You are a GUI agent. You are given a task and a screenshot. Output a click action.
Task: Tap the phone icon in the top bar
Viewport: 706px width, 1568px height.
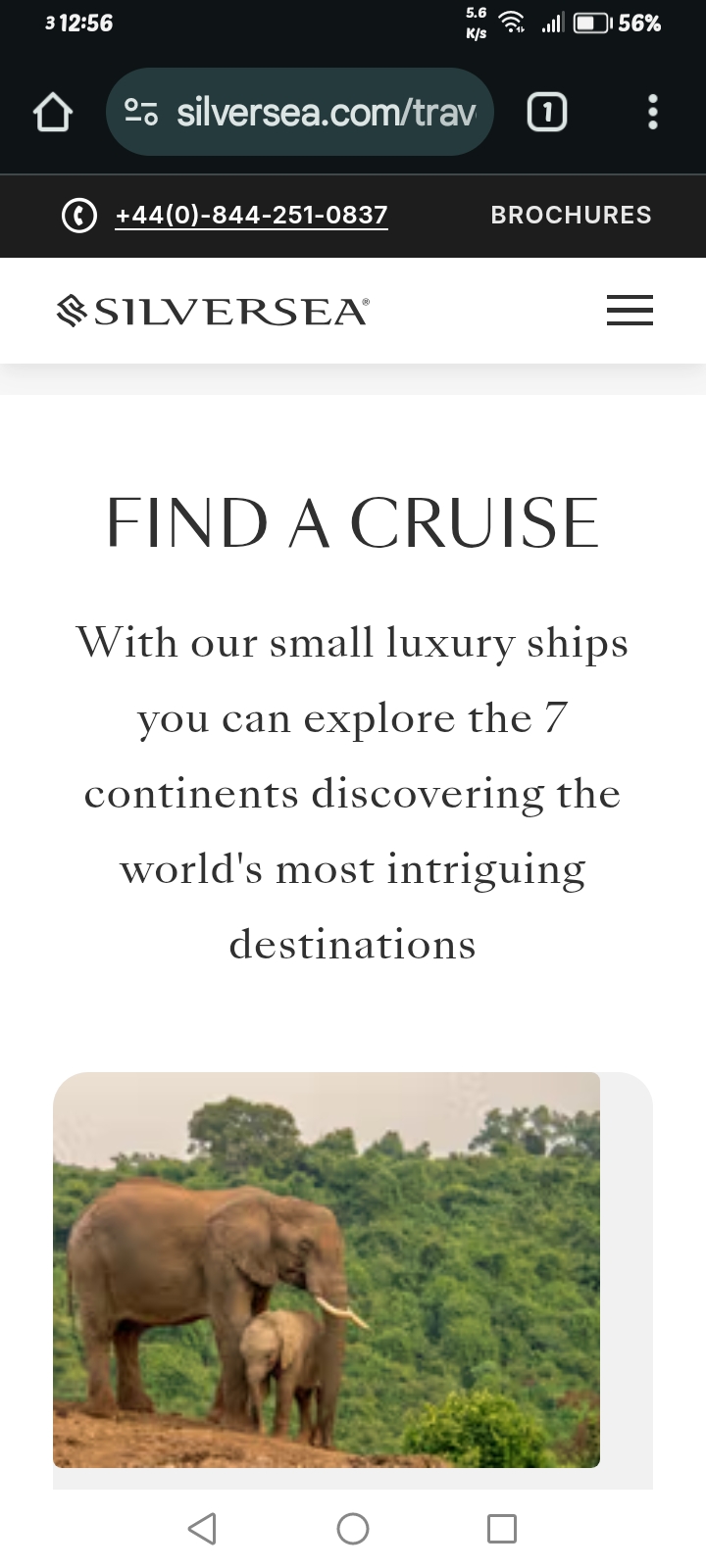pyautogui.click(x=78, y=216)
